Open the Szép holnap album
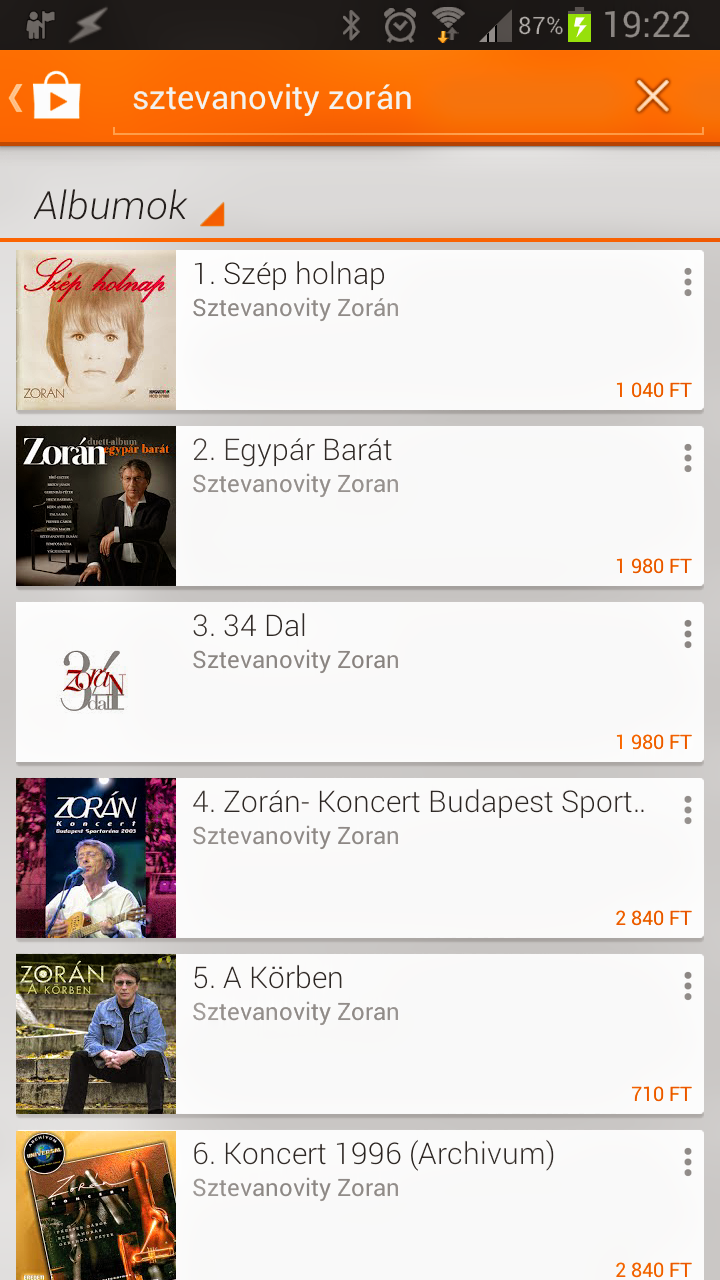Screen dimensions: 720x1280 coord(360,330)
